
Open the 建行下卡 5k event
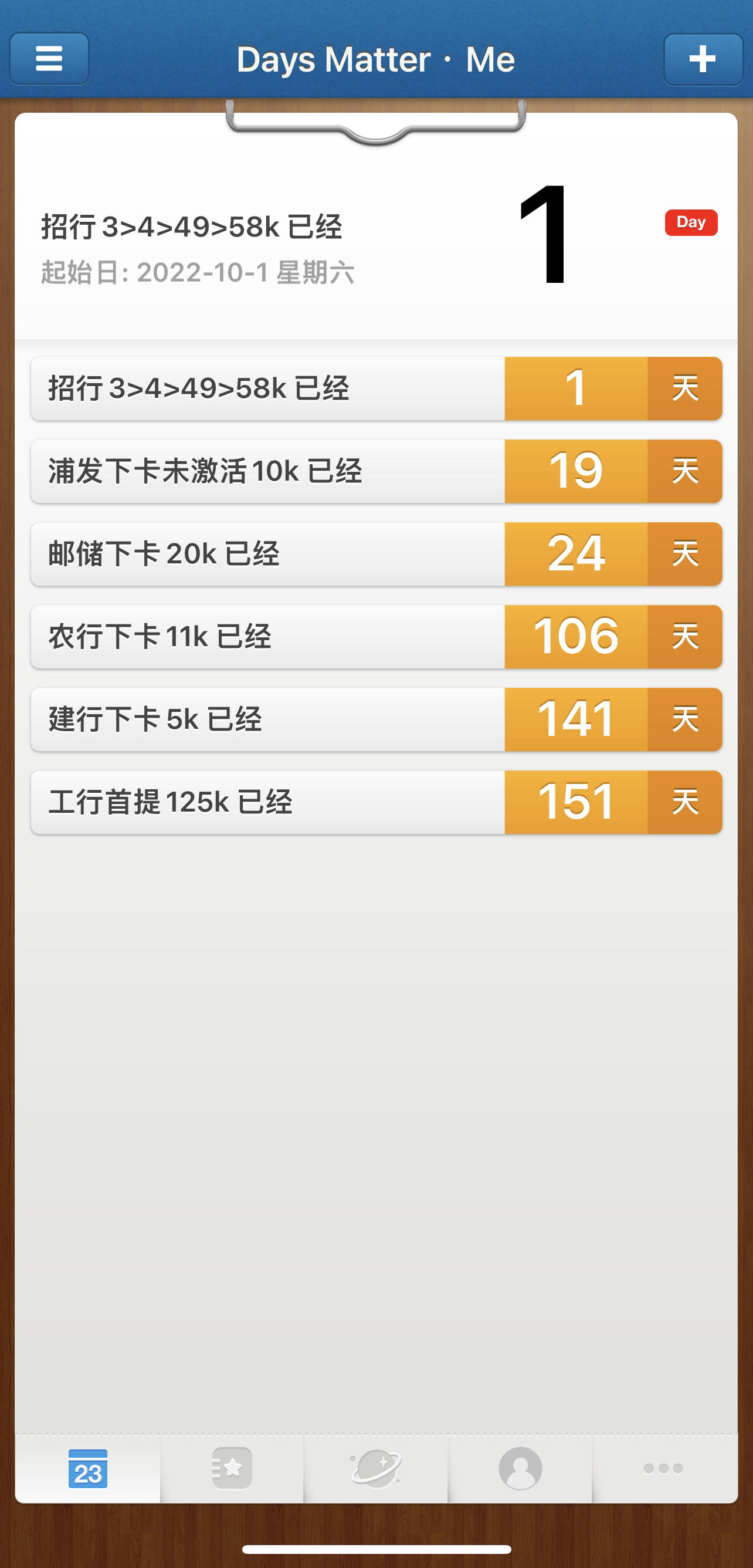coord(376,719)
